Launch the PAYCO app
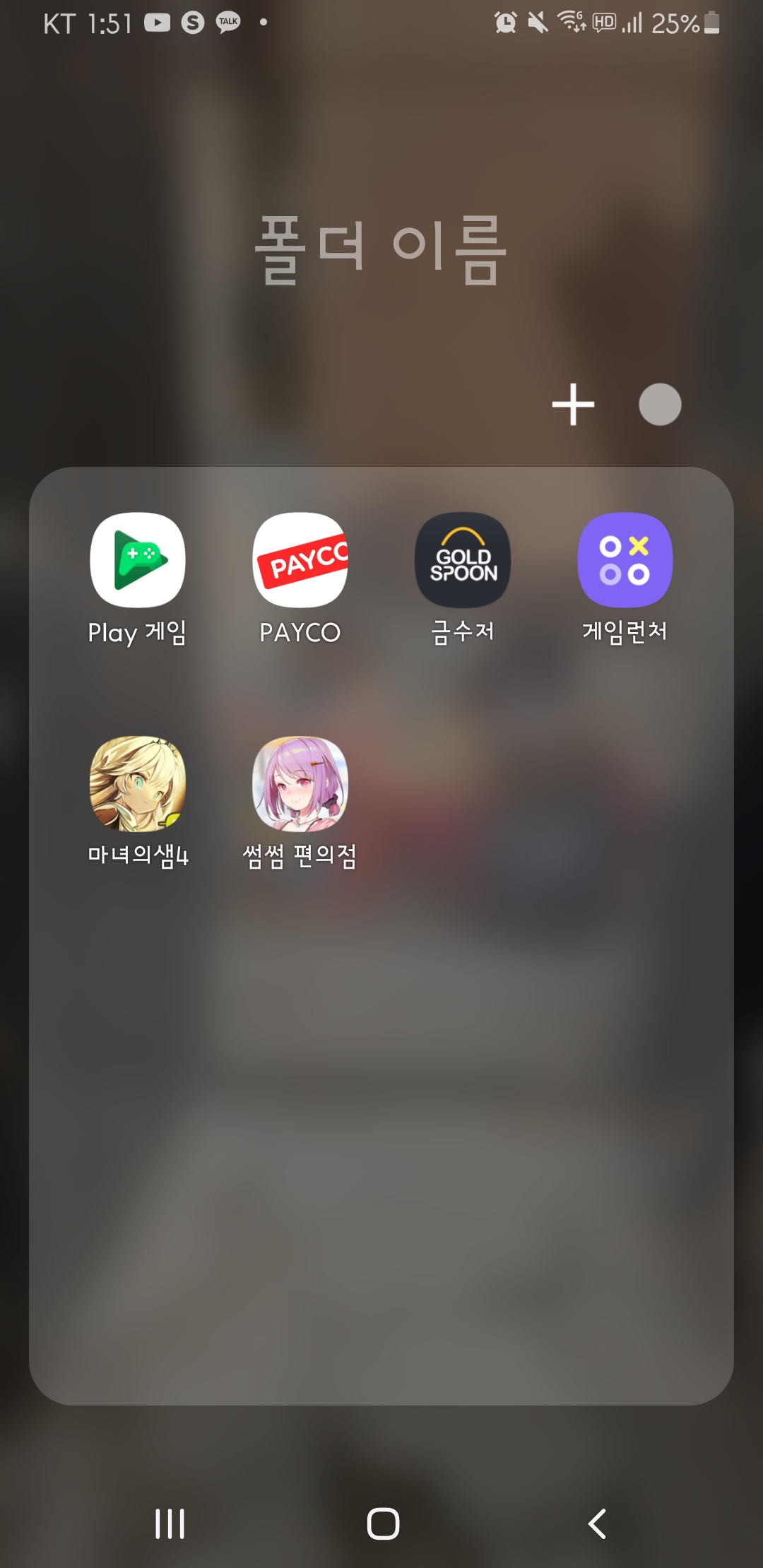 point(300,560)
